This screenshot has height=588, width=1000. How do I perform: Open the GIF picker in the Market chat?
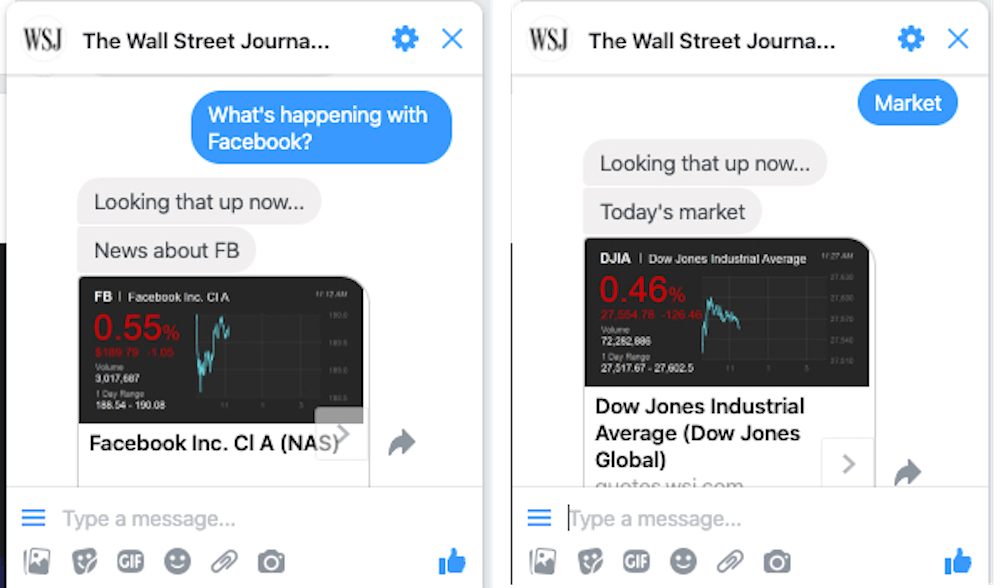(x=636, y=562)
